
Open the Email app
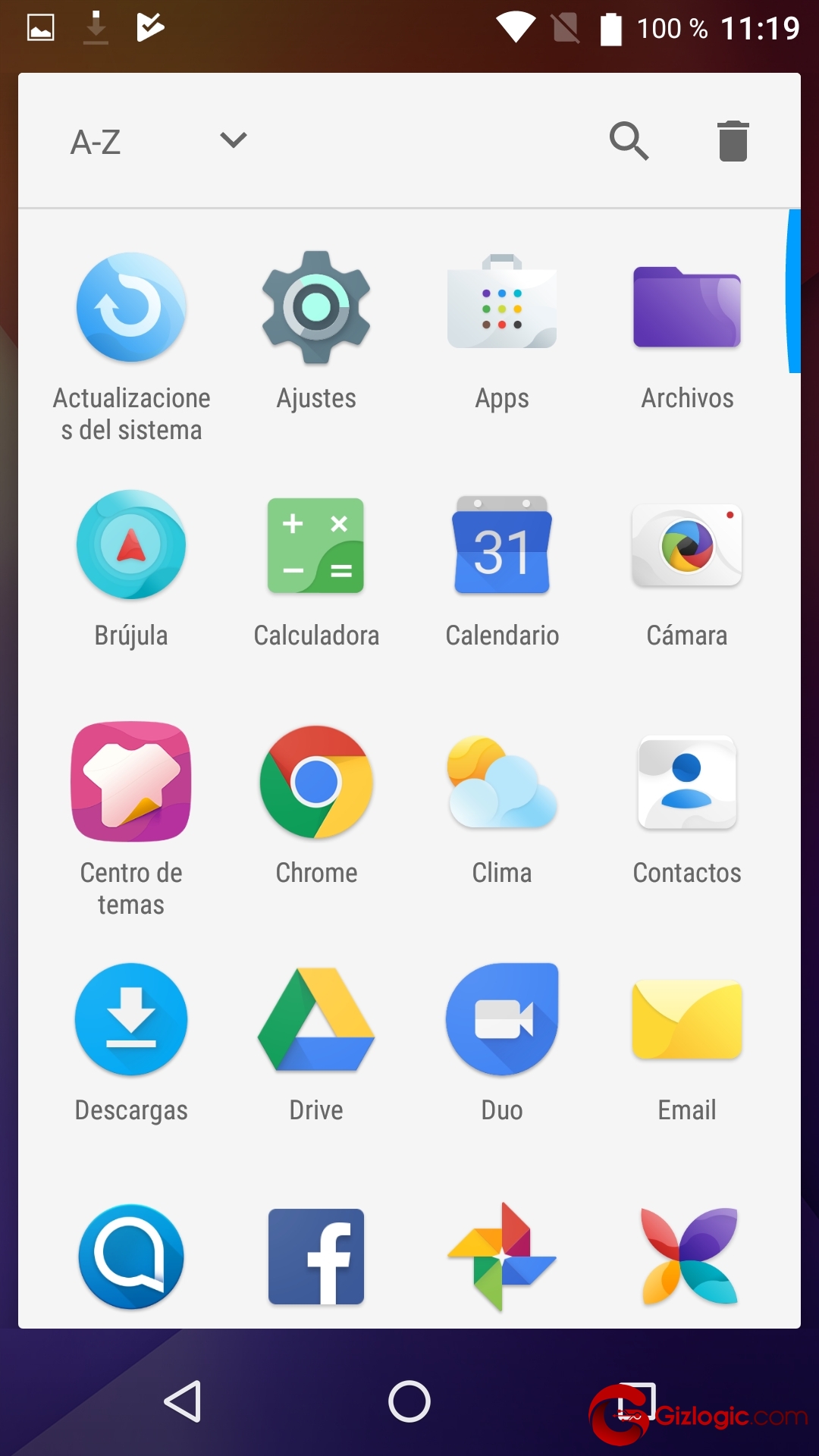[x=687, y=1019]
